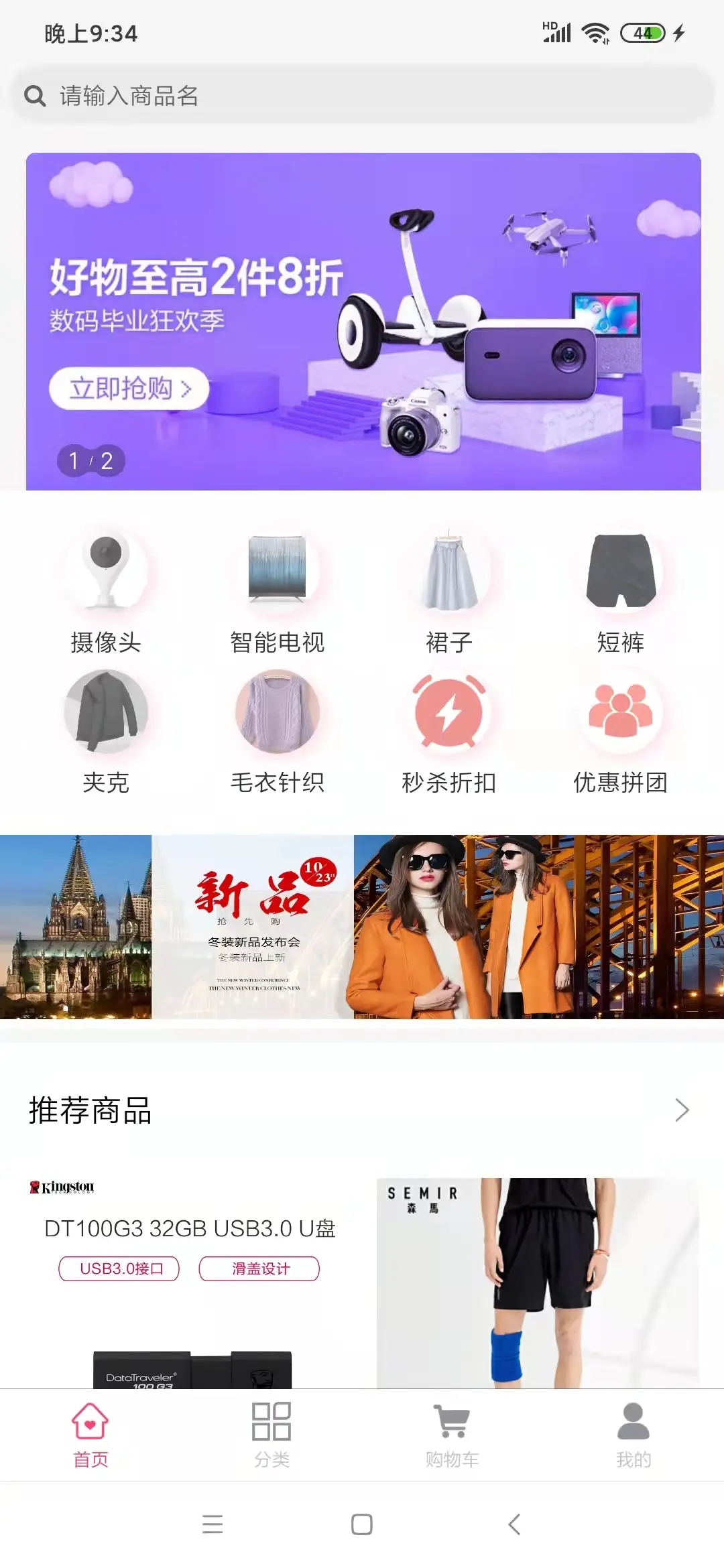View the SEMIR shorts product card

(x=538, y=1281)
